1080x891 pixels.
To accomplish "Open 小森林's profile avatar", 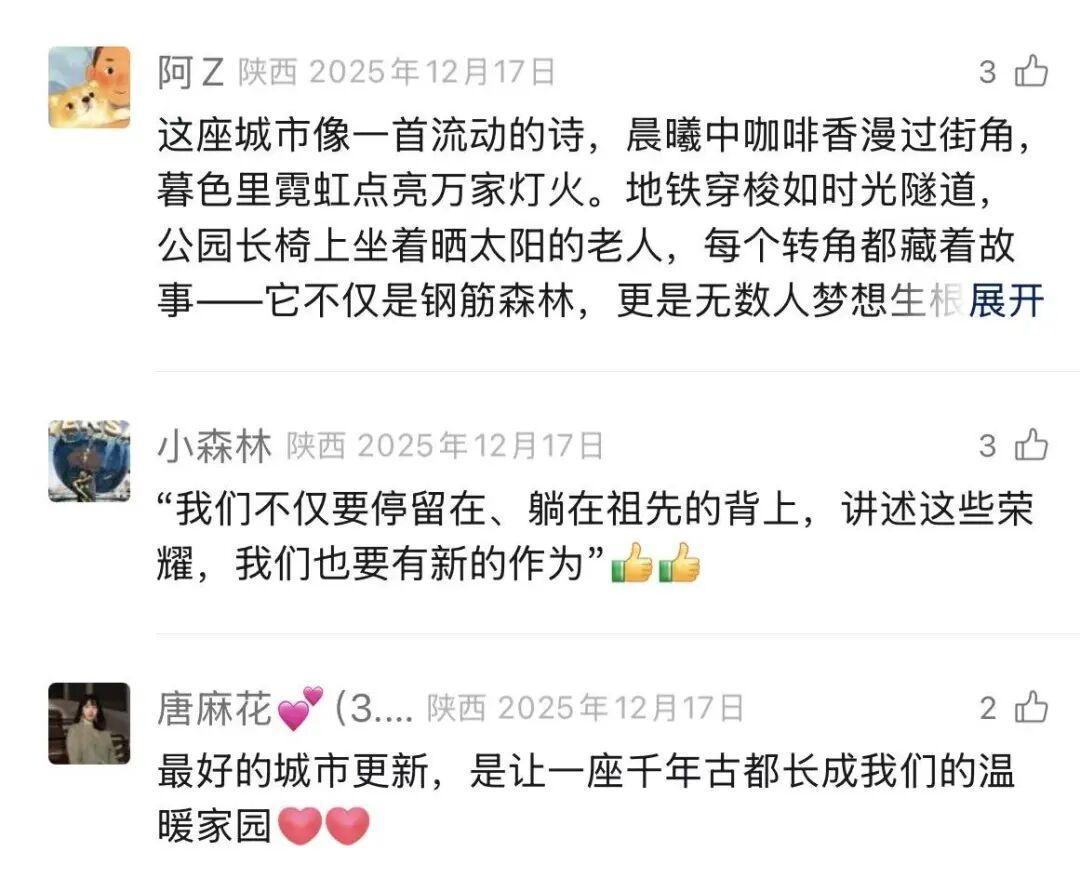I will click(89, 460).
